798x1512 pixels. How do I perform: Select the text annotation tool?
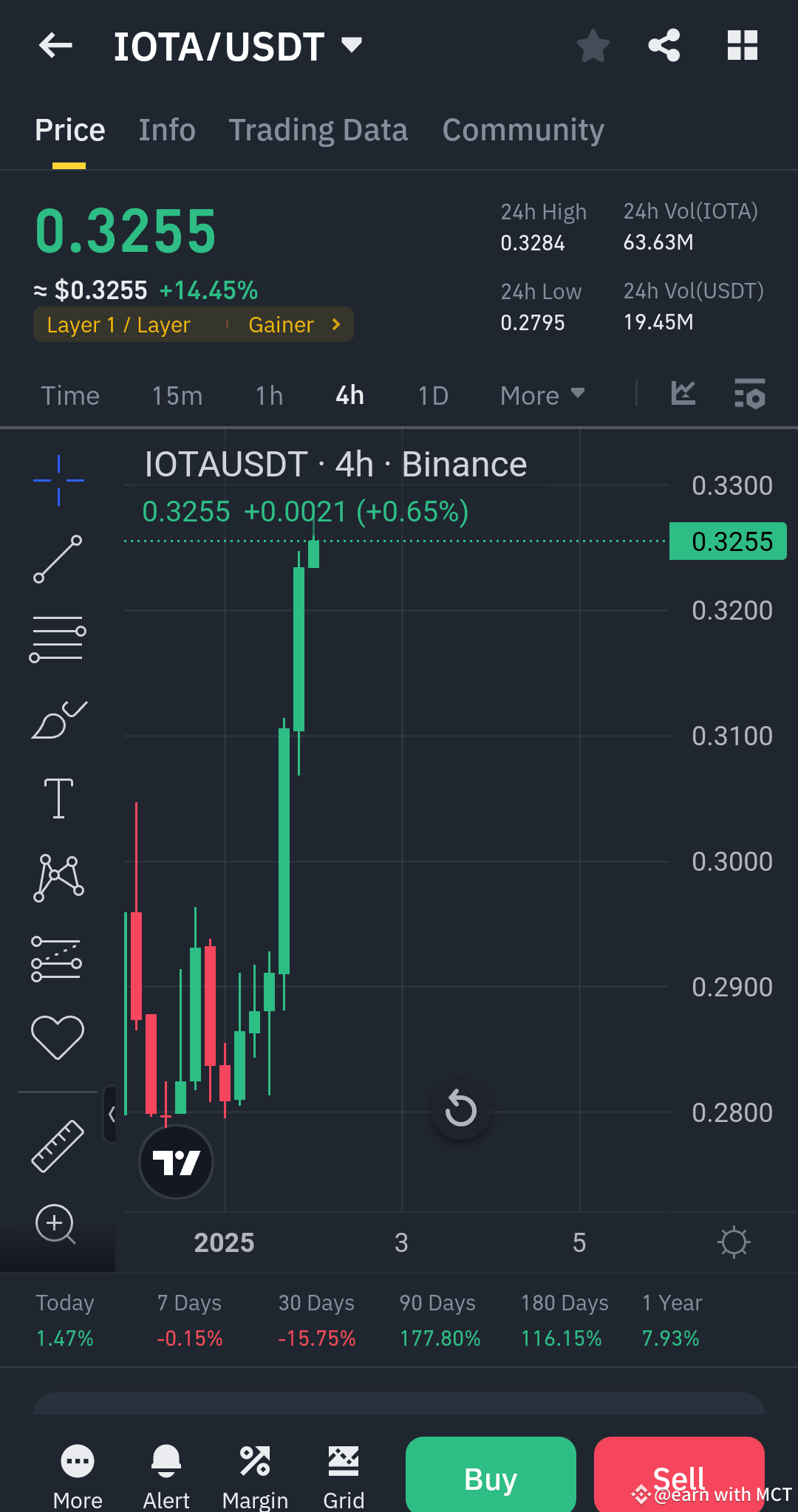tap(58, 796)
